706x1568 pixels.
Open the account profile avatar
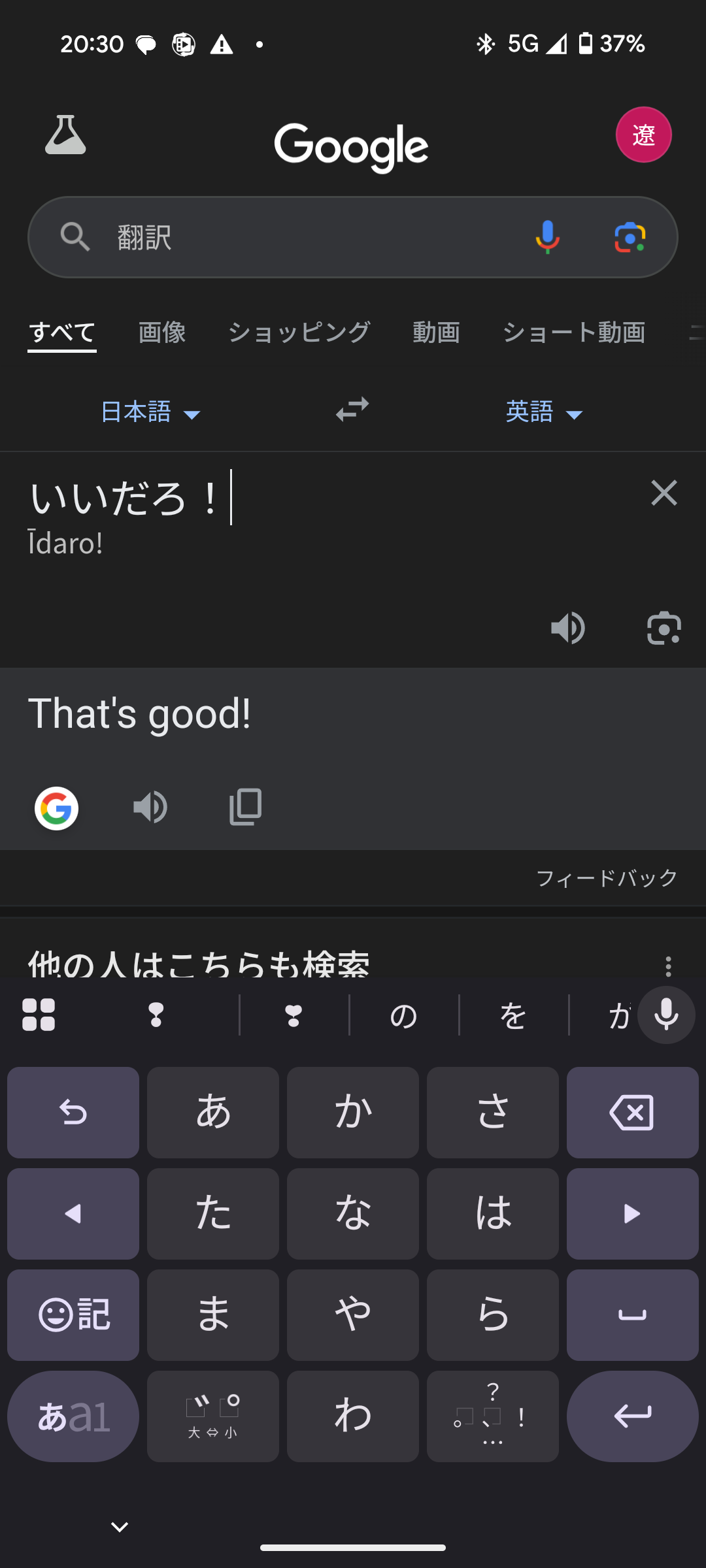[643, 135]
